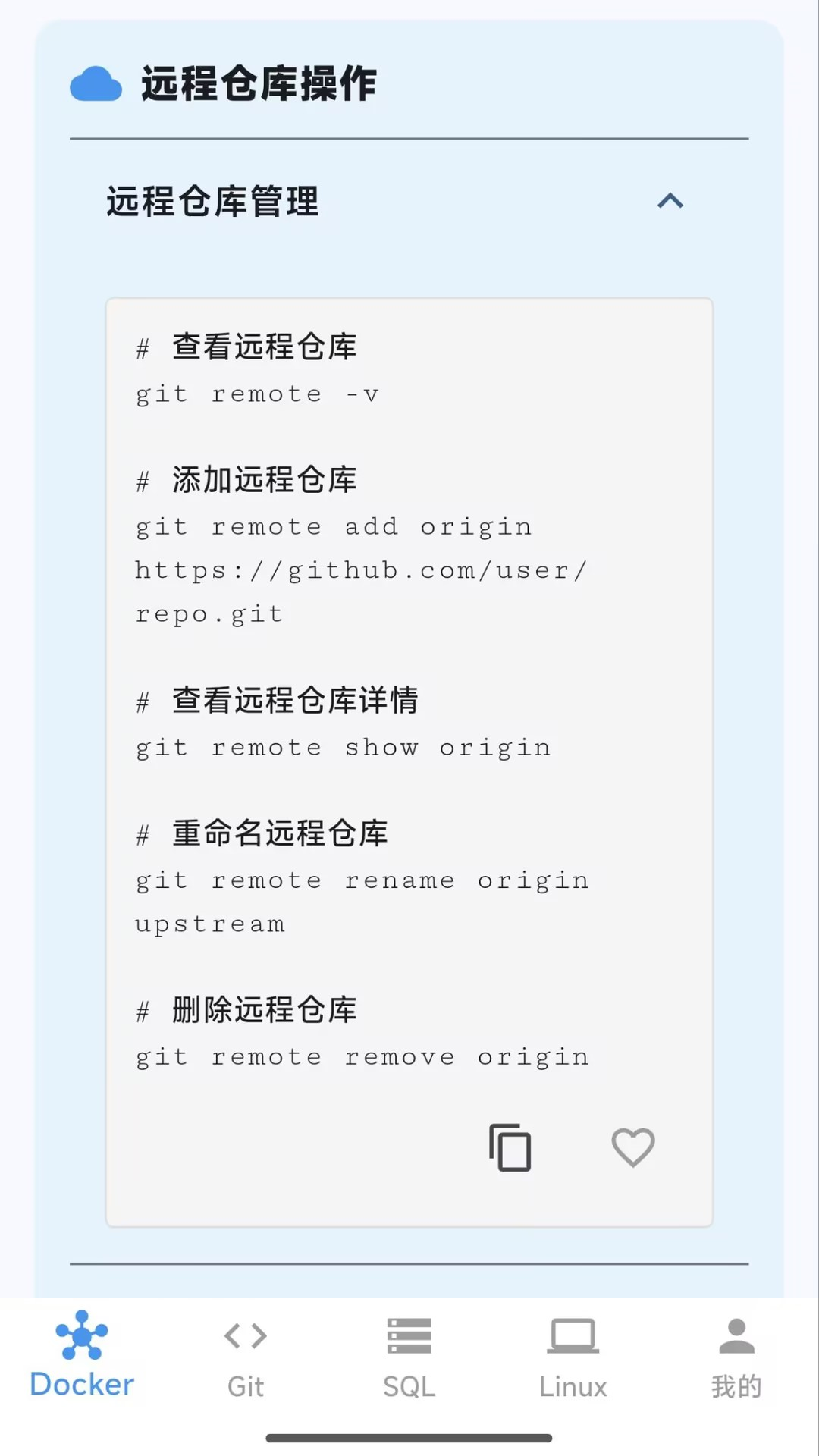This screenshot has width=819, height=1456.
Task: Unfavorite the card by tapping the heart outline
Action: (633, 1147)
